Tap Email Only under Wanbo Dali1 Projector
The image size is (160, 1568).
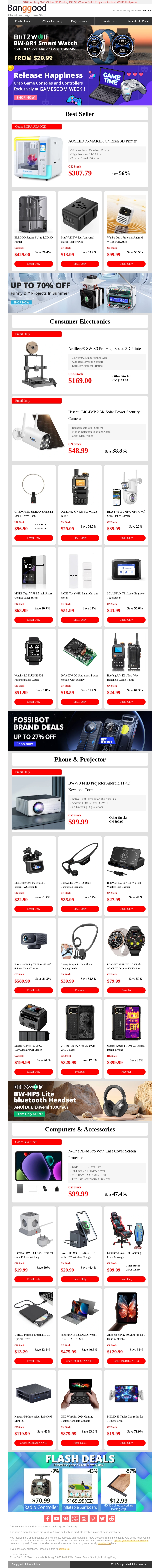tap(126, 264)
